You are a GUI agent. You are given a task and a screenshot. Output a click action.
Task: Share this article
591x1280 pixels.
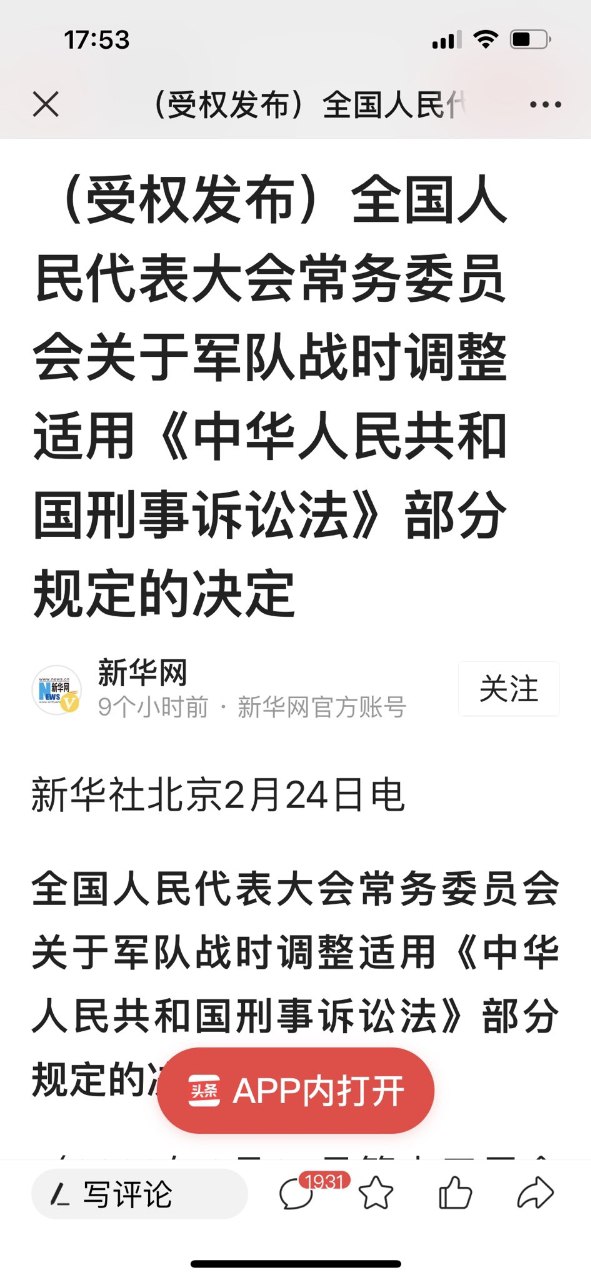(x=536, y=1193)
